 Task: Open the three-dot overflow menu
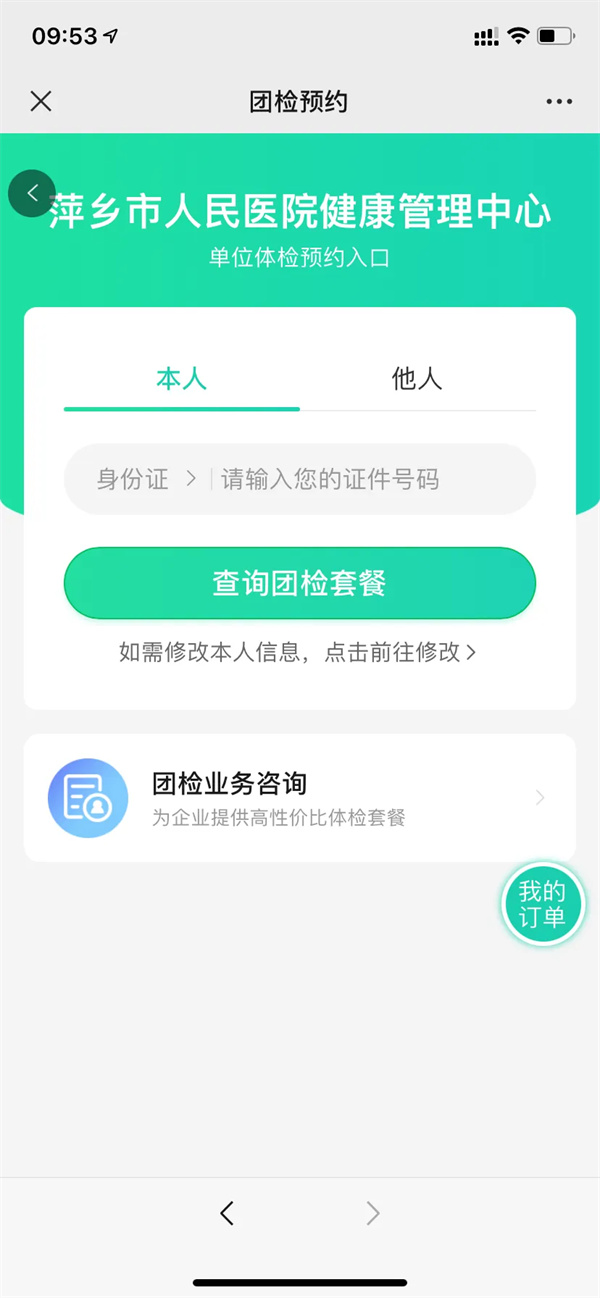point(559,101)
